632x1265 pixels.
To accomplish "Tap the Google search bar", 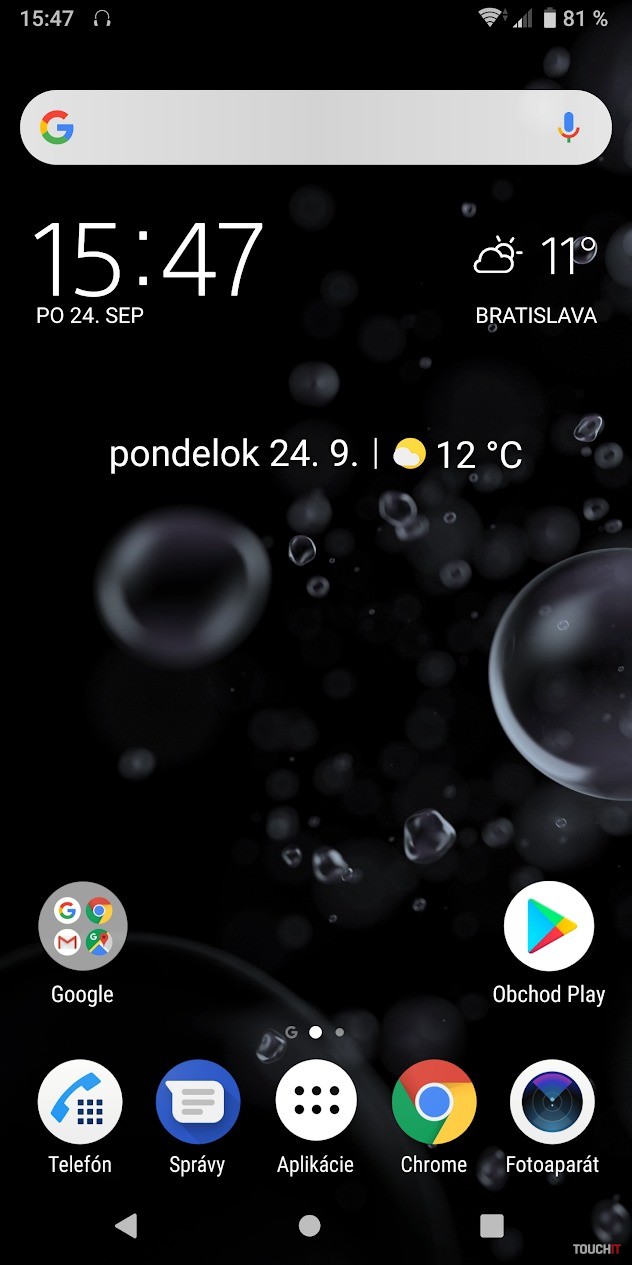I will tap(300, 127).
